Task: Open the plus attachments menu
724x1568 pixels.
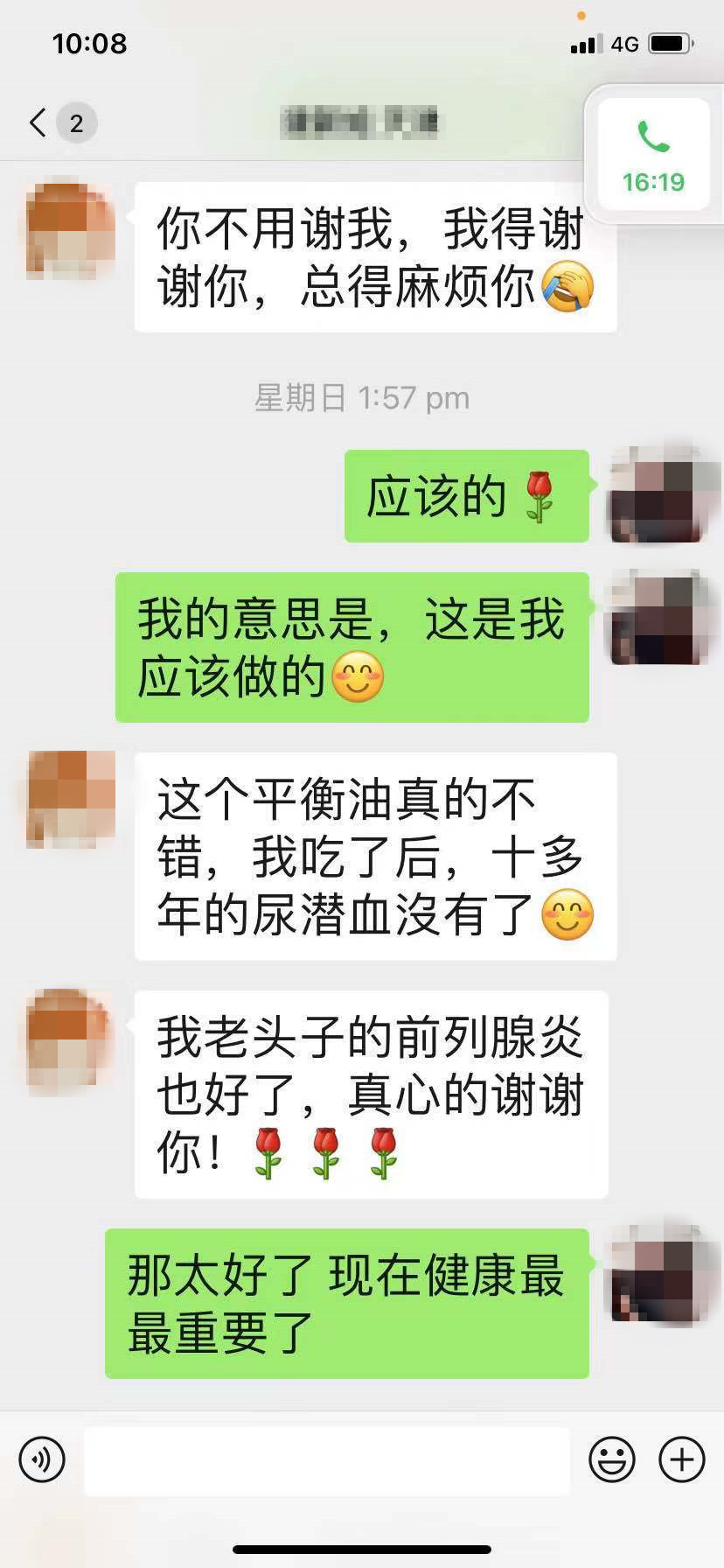Action: point(682,1460)
